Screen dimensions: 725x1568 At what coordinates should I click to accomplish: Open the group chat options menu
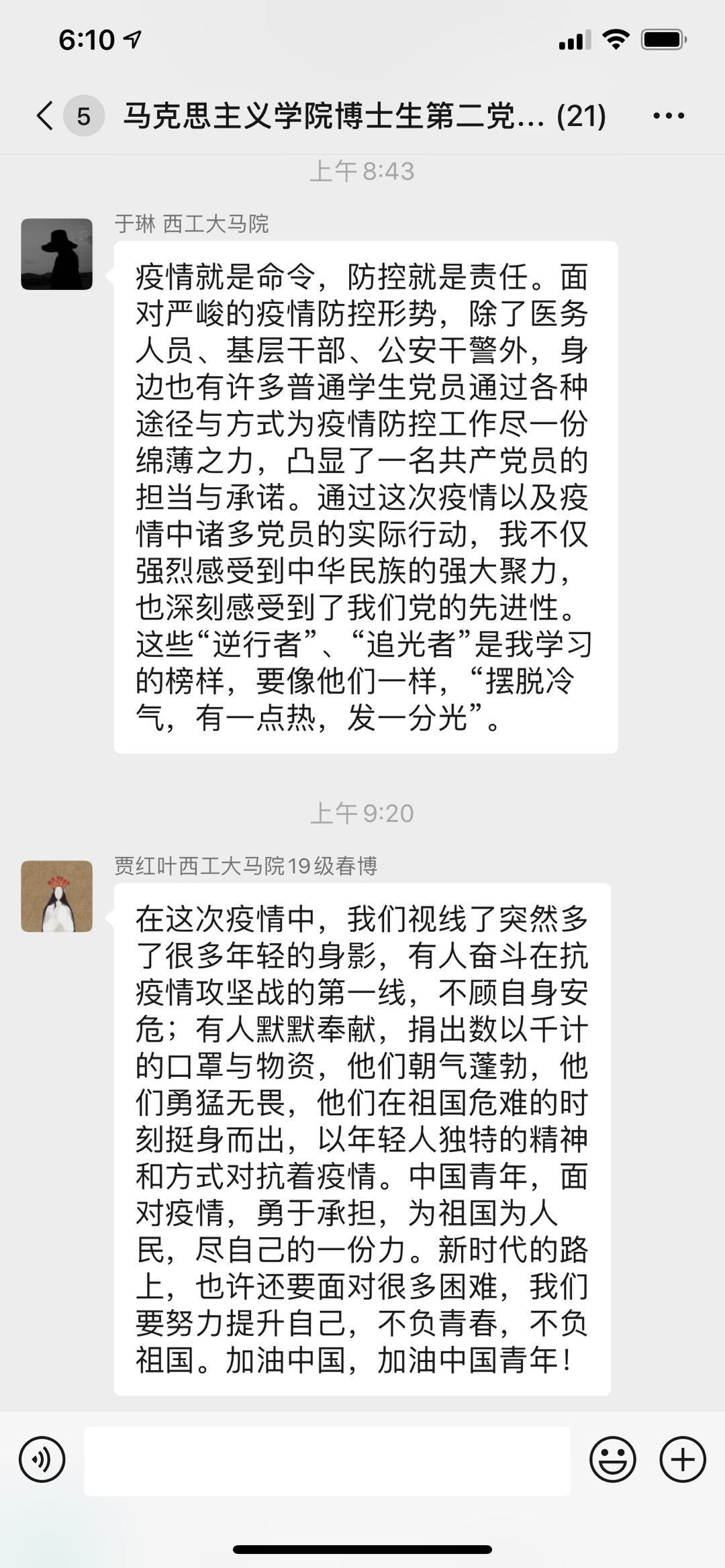(668, 115)
